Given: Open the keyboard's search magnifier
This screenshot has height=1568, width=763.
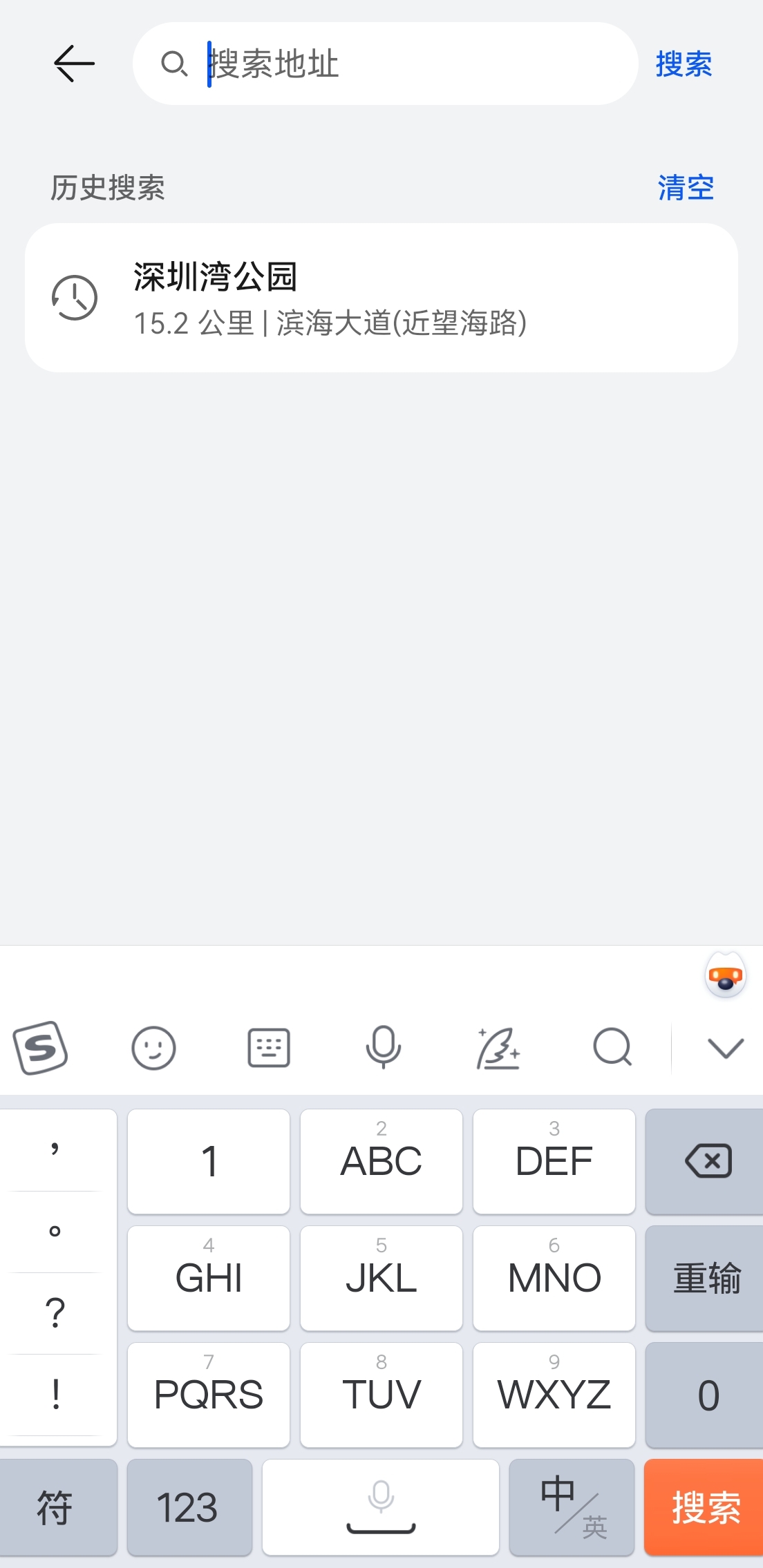Looking at the screenshot, I should (x=612, y=1048).
